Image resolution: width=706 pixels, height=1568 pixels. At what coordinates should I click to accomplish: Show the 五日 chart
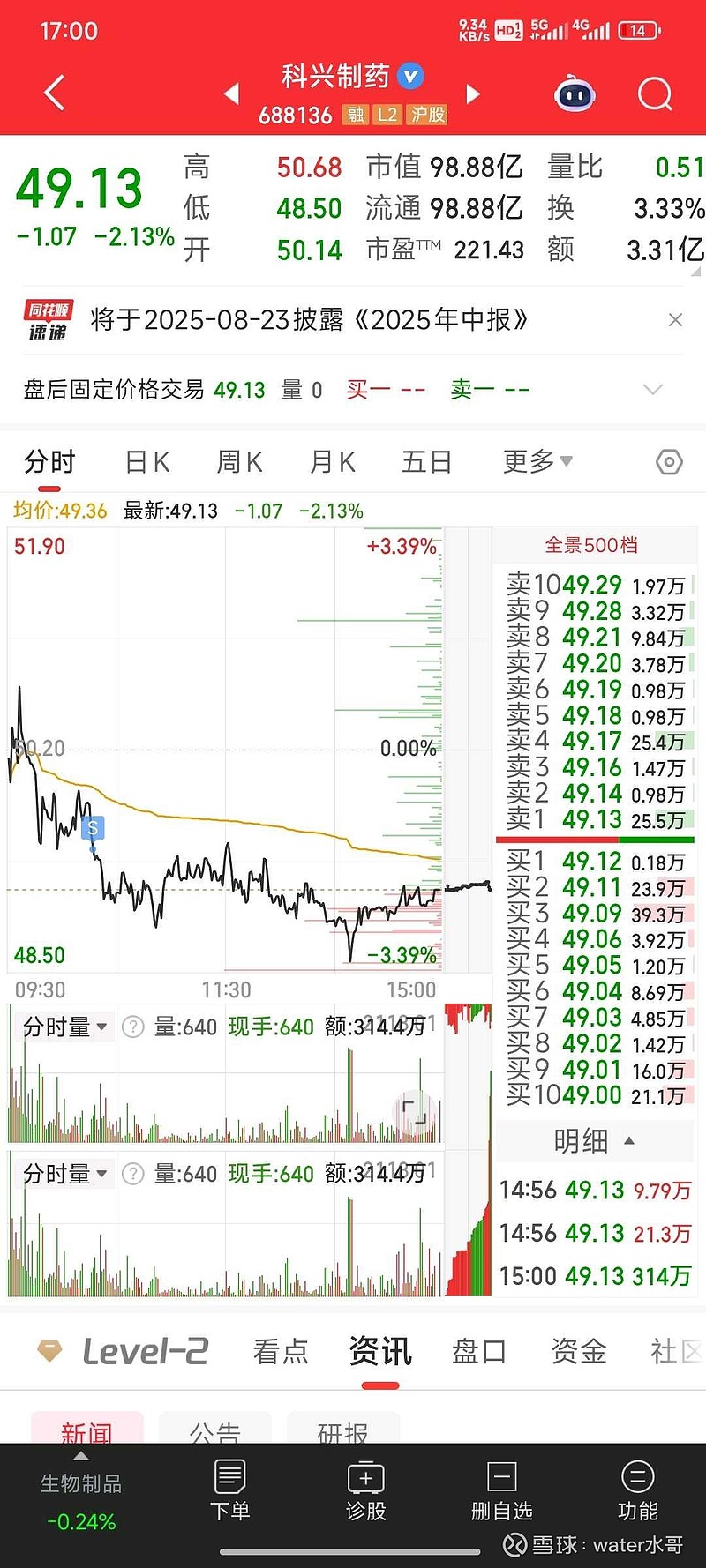[x=427, y=461]
